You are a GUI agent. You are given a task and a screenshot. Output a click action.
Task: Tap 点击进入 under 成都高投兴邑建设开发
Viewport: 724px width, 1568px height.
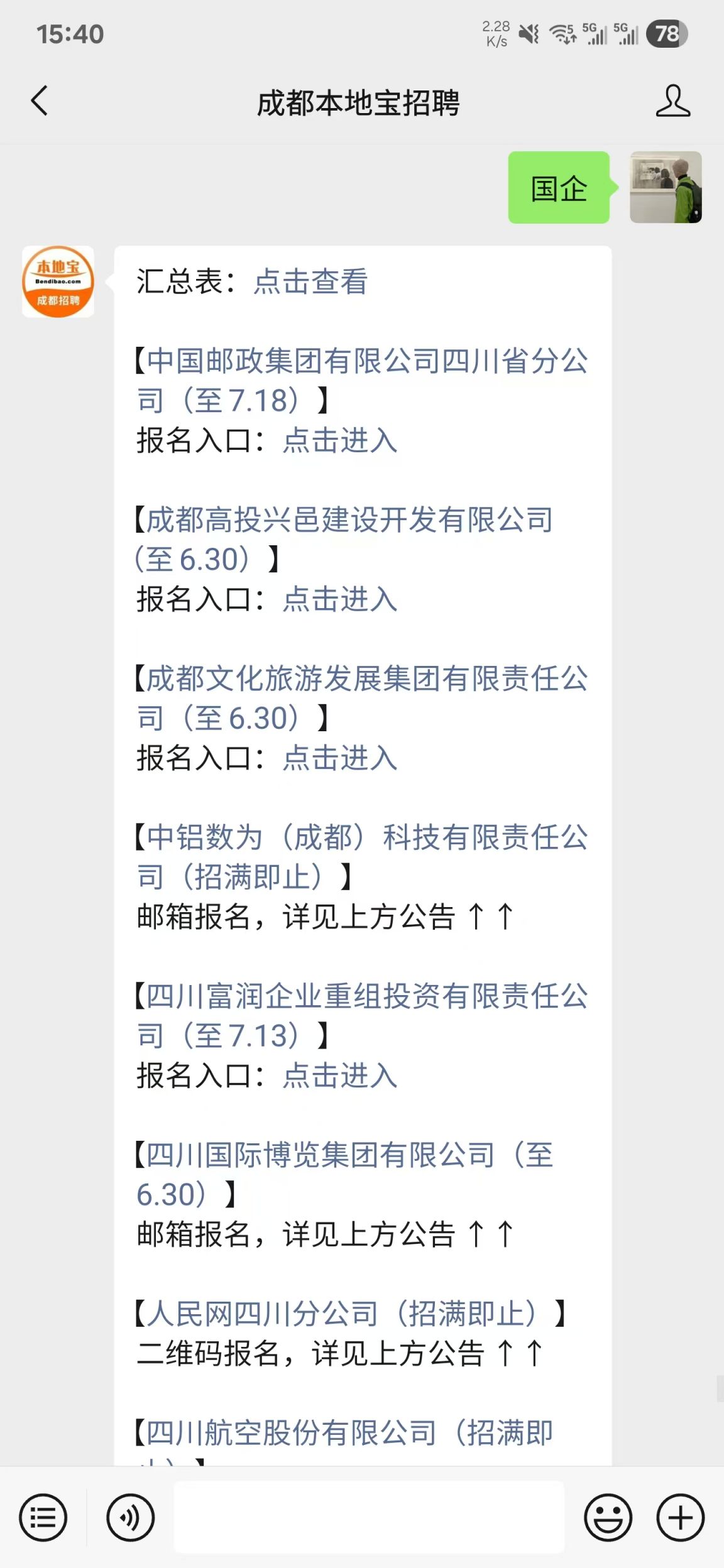click(339, 599)
